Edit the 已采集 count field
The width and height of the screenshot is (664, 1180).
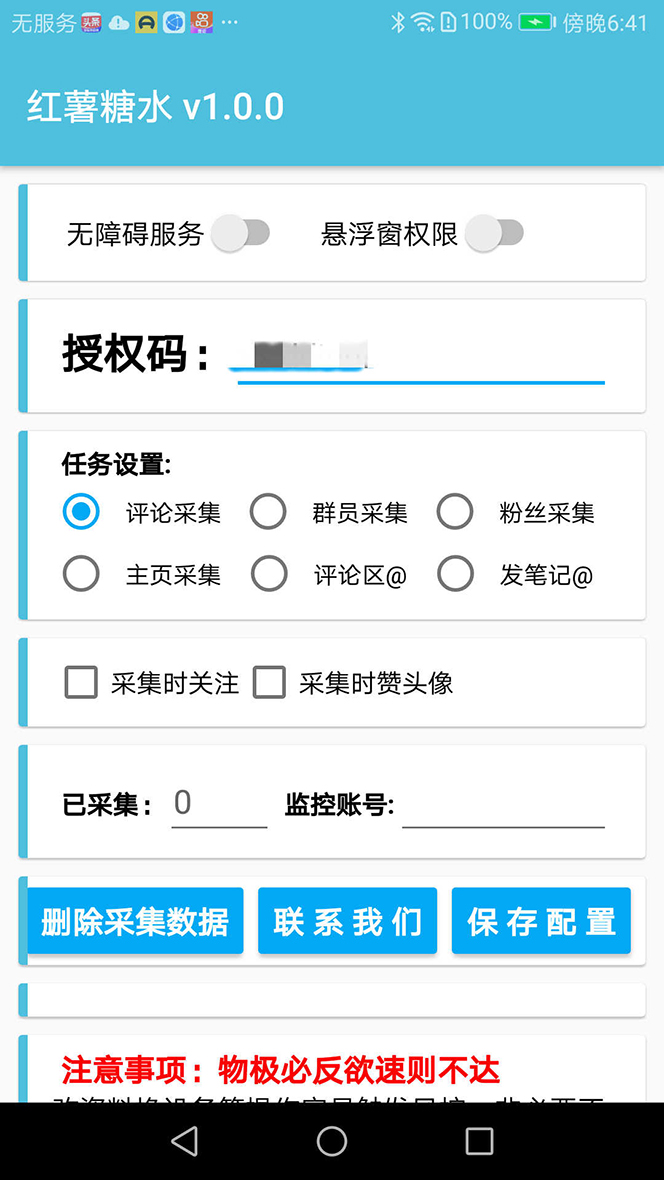[218, 804]
